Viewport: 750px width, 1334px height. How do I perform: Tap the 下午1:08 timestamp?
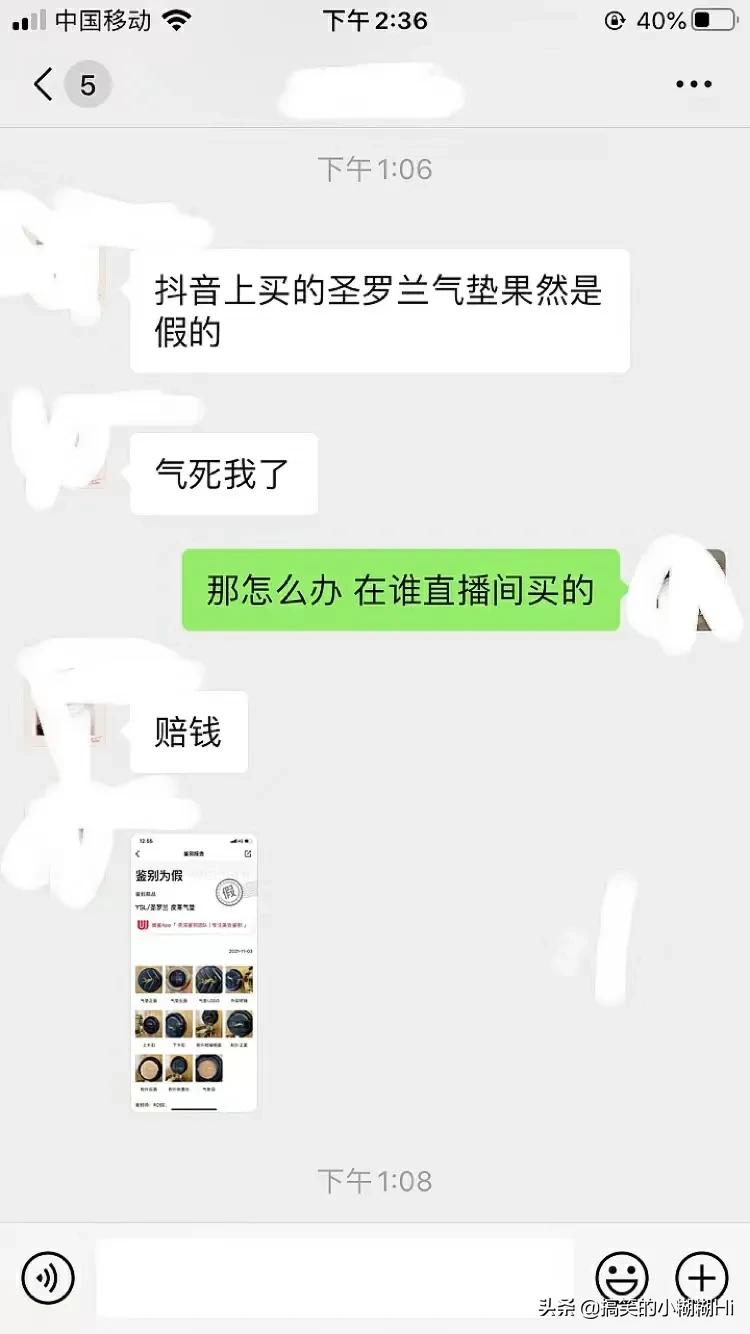pyautogui.click(x=375, y=1180)
